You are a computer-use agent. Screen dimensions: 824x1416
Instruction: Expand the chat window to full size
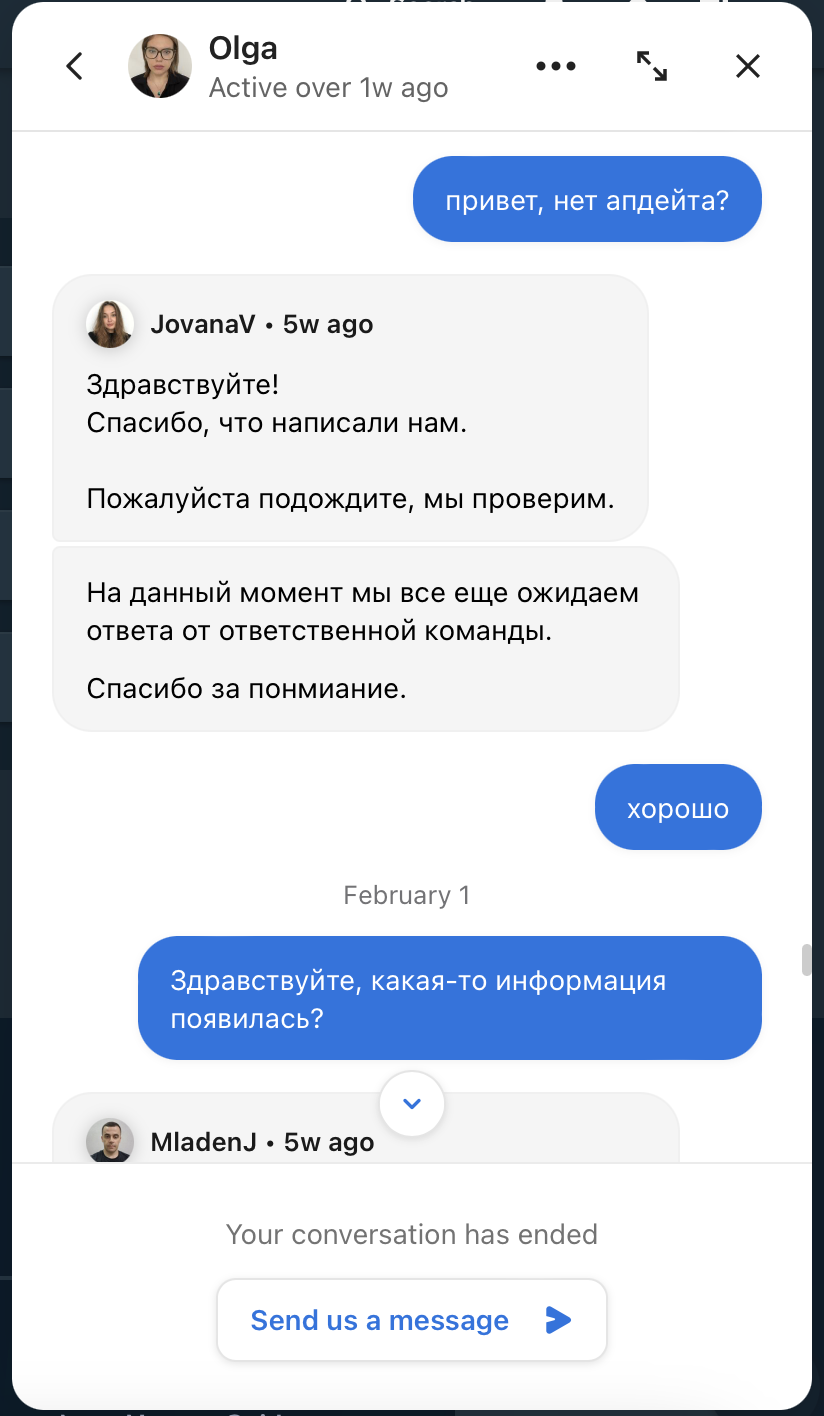click(x=652, y=67)
